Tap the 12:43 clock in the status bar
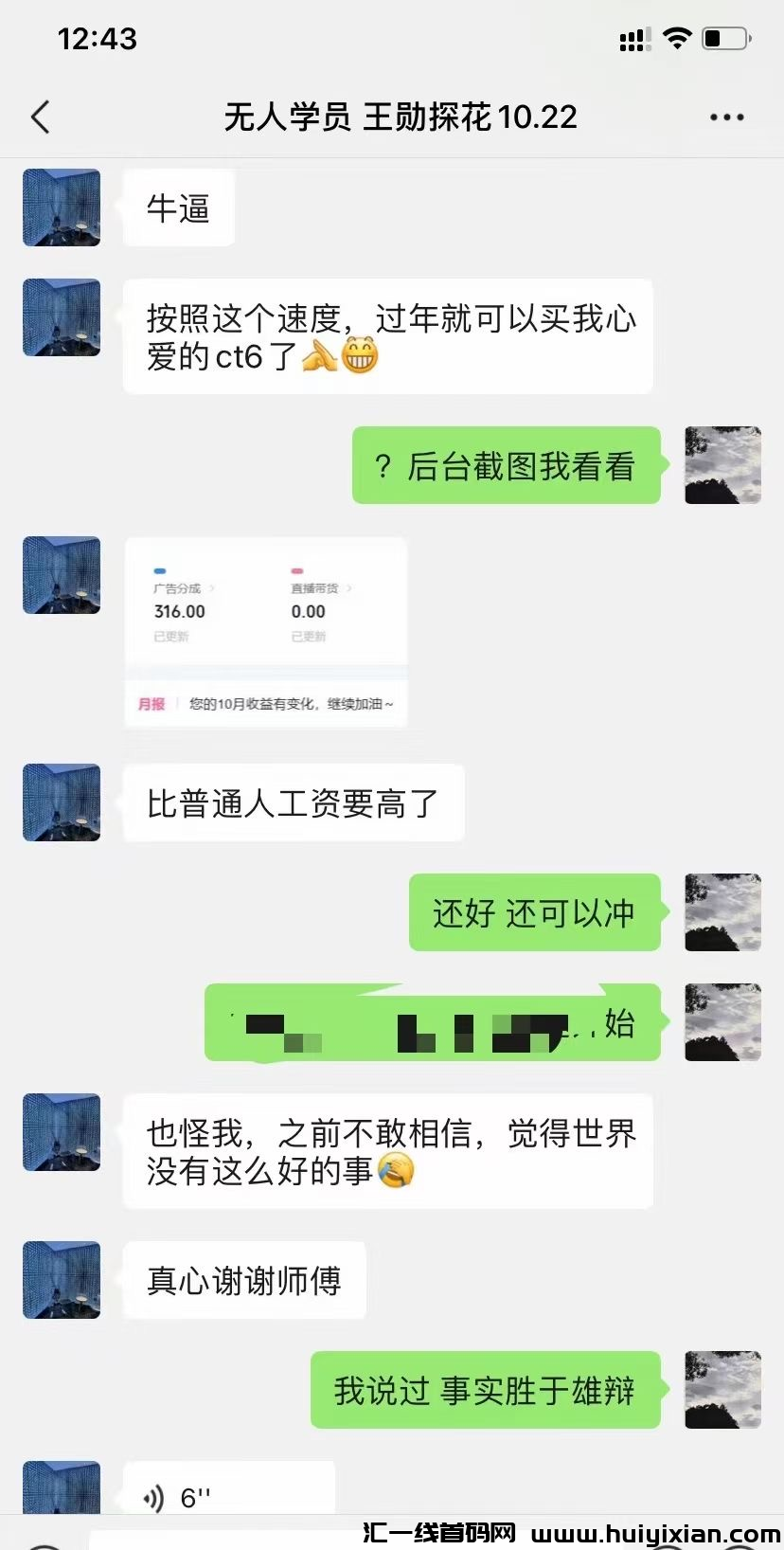The height and width of the screenshot is (1550, 784). (x=96, y=38)
